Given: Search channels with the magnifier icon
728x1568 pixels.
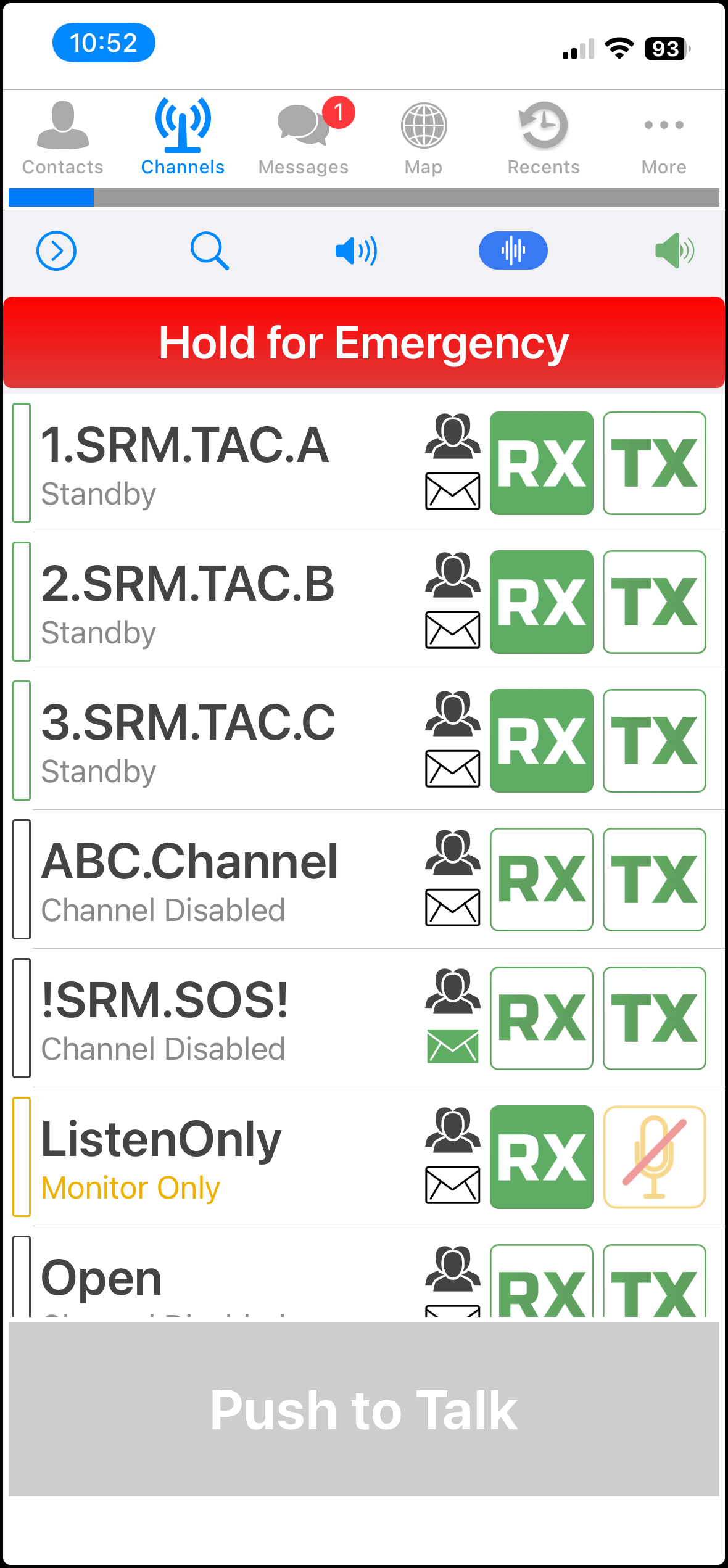Looking at the screenshot, I should pyautogui.click(x=209, y=251).
